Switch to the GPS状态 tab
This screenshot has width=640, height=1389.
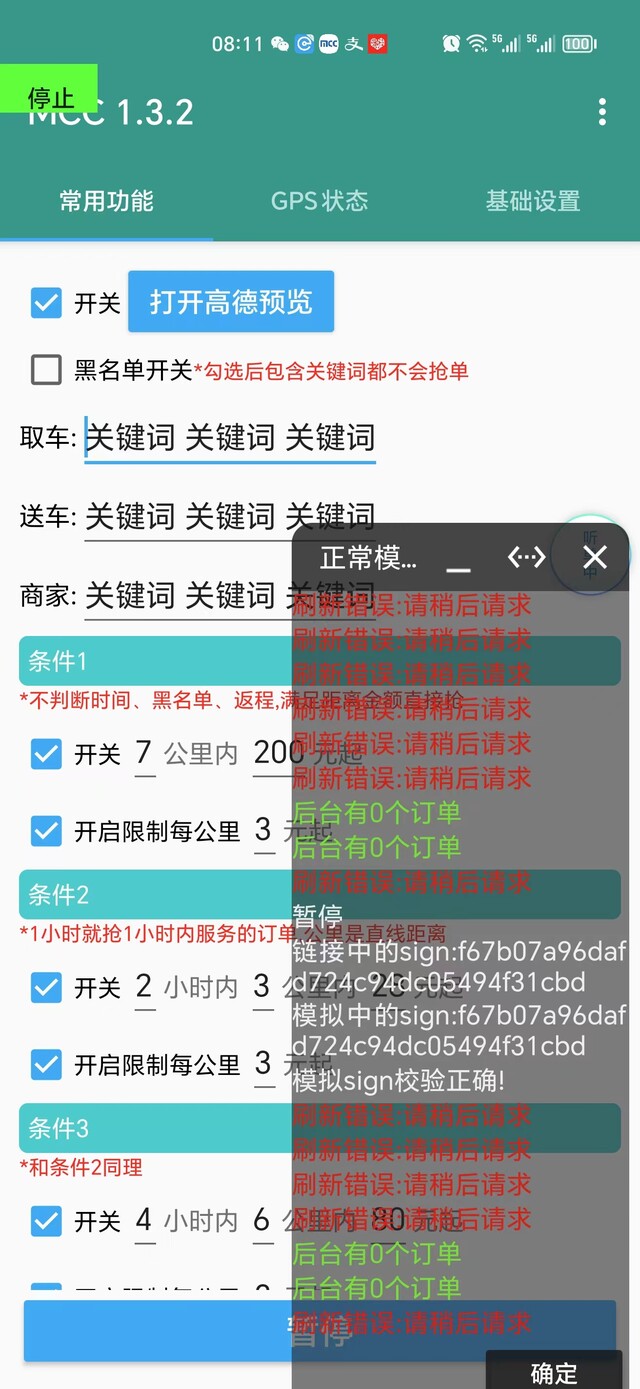coord(320,201)
